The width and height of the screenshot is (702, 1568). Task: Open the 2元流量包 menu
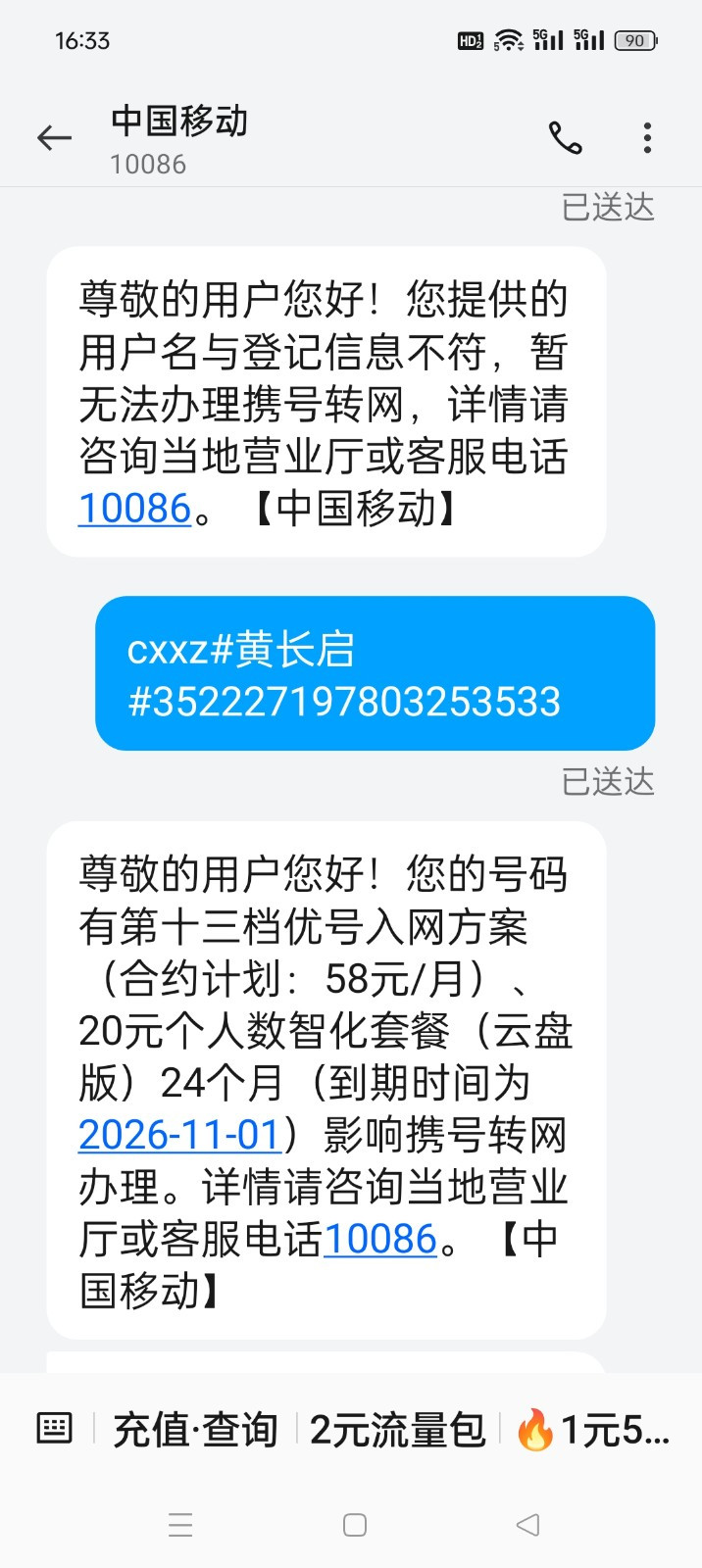pyautogui.click(x=397, y=1430)
